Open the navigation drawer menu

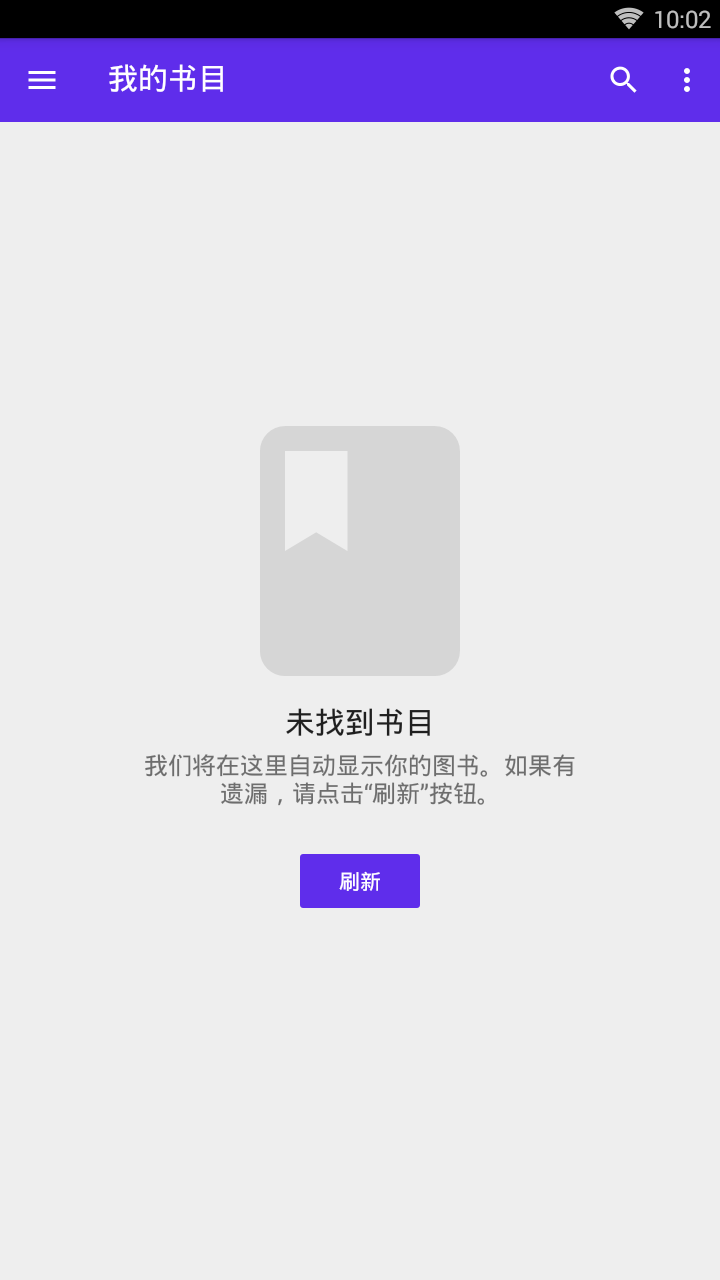tap(42, 80)
